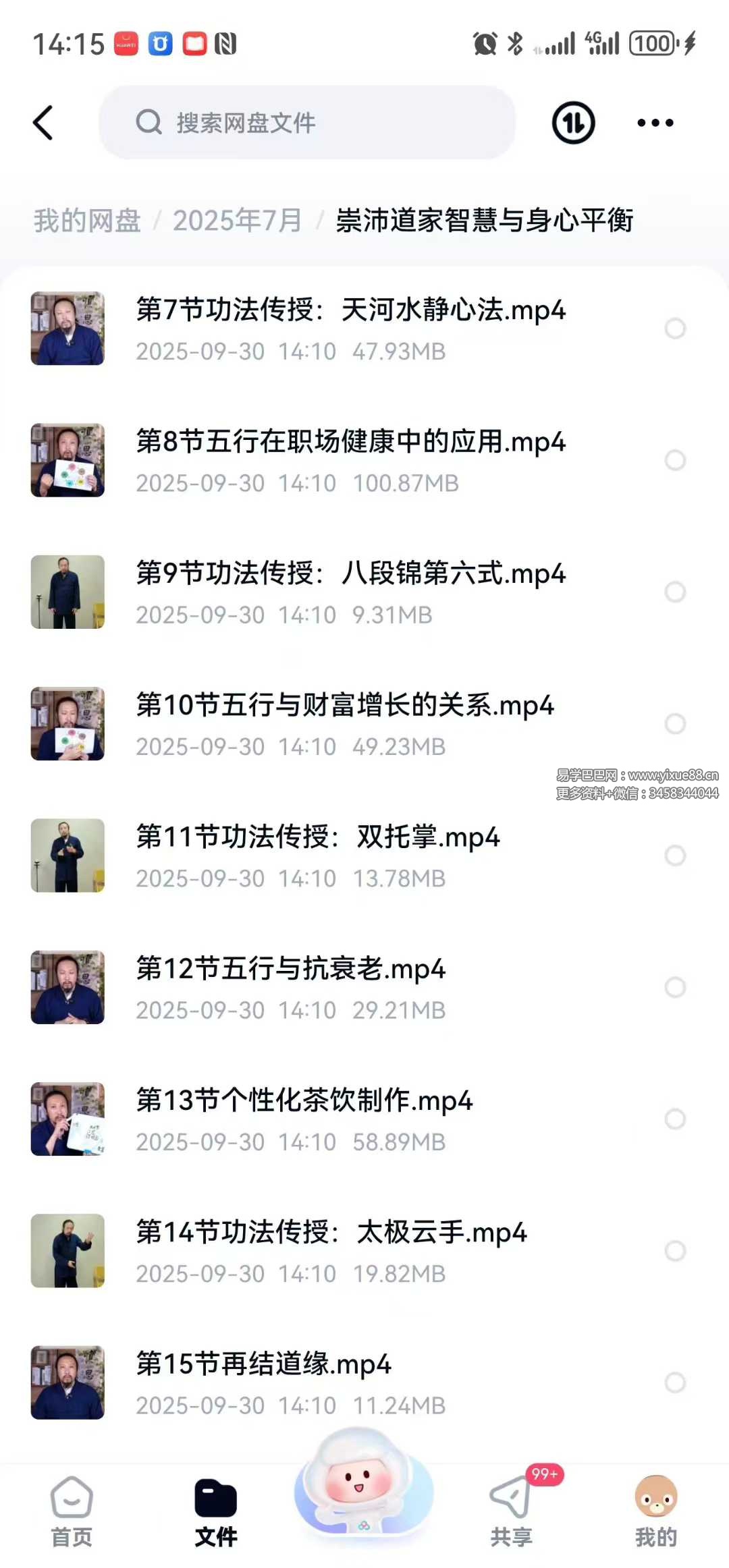Select the checkbox for 第8节五行在职场健康中的应用.mp4
Screen dimensions: 729x1568
click(675, 460)
